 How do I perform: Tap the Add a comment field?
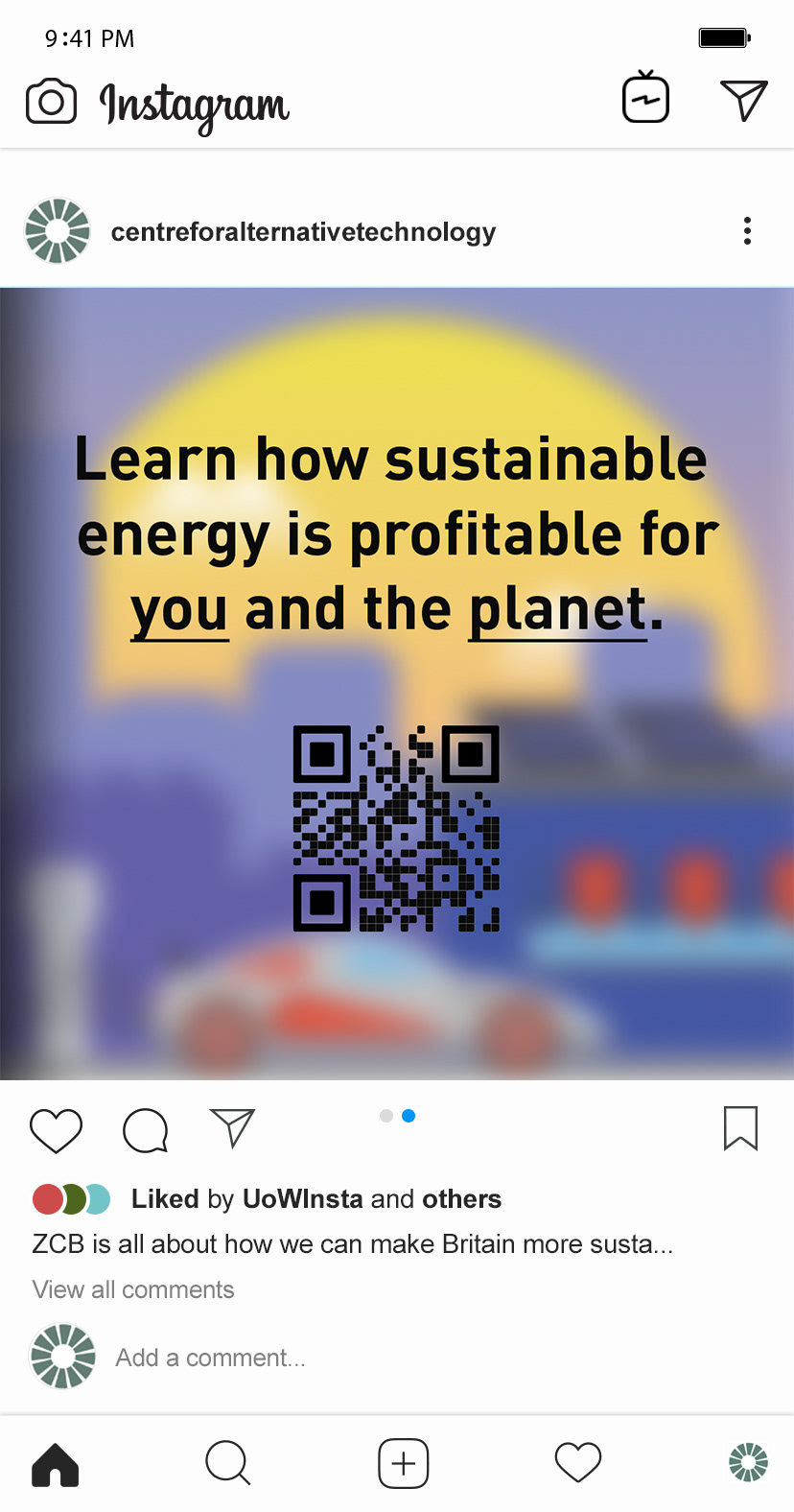tap(211, 1358)
